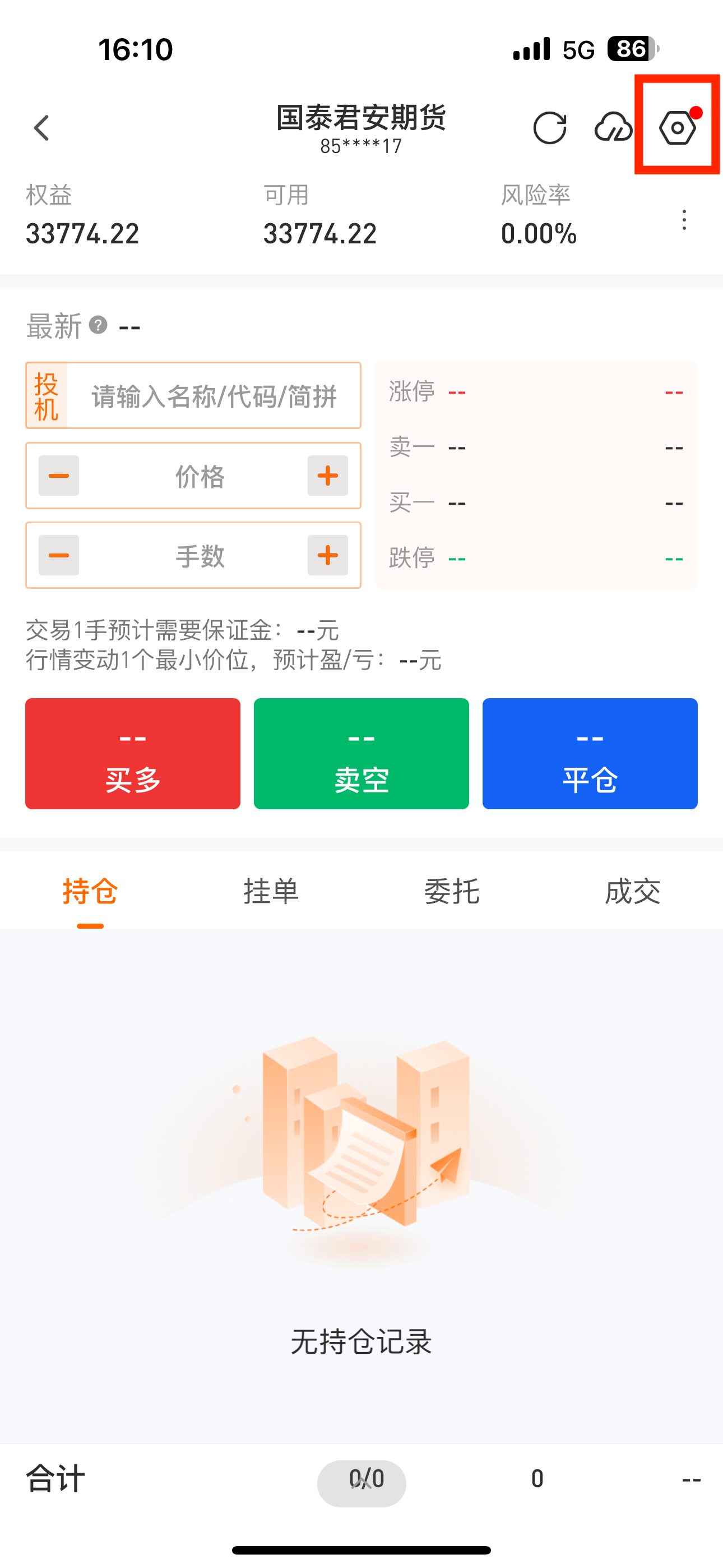Tap the 价格 input field

(x=200, y=476)
